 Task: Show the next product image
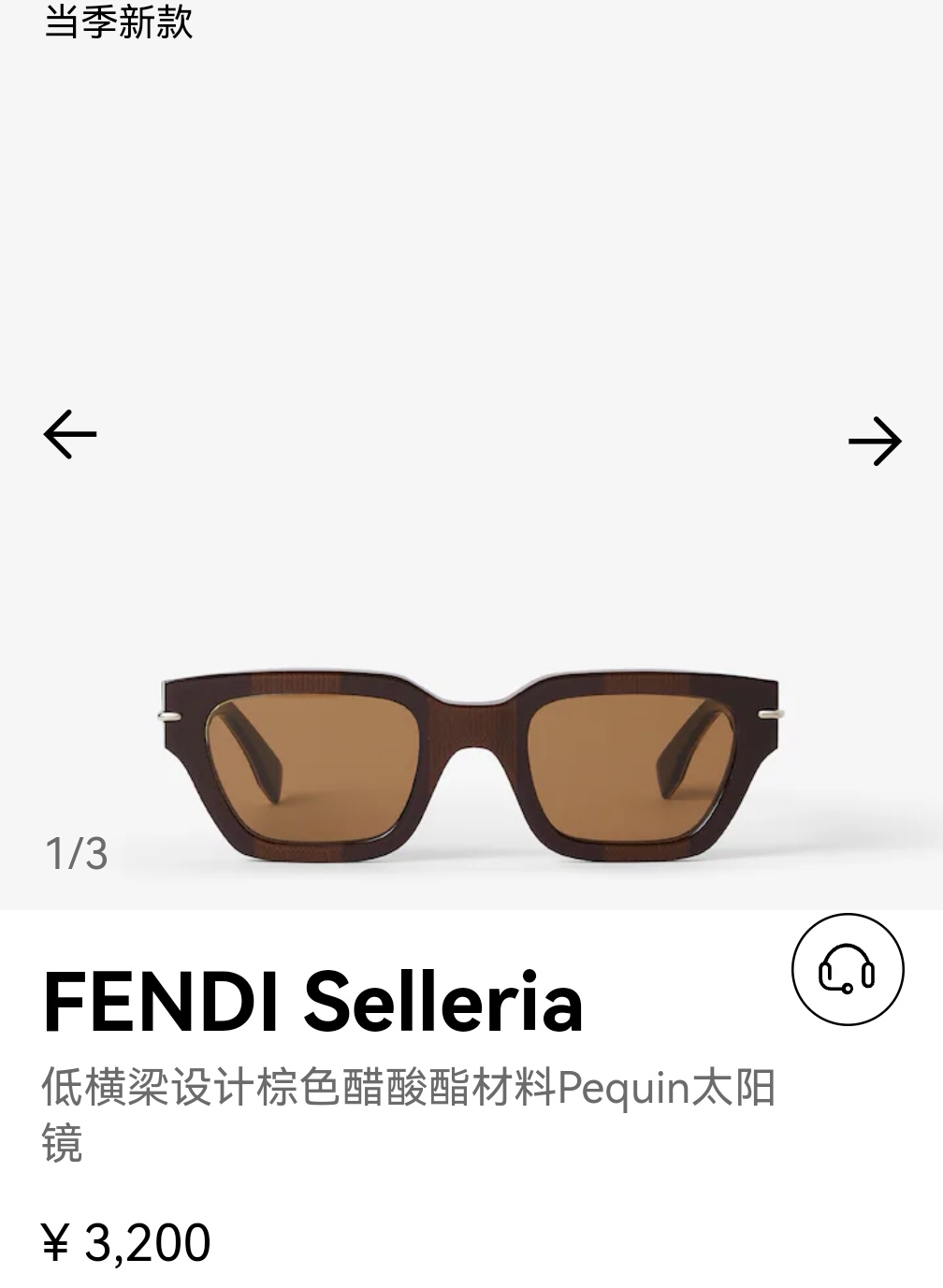click(x=874, y=441)
